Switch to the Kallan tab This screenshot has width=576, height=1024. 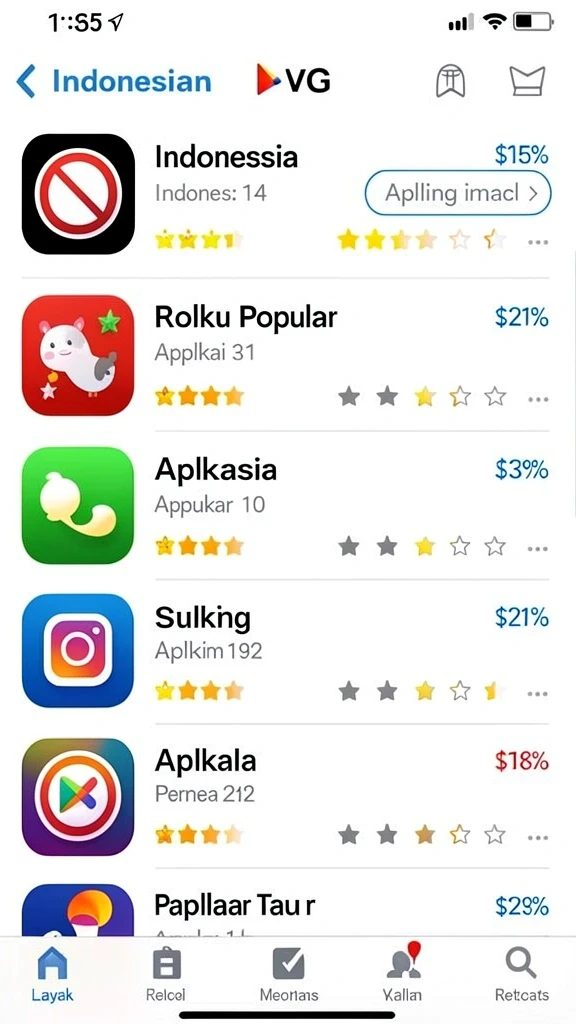(402, 973)
